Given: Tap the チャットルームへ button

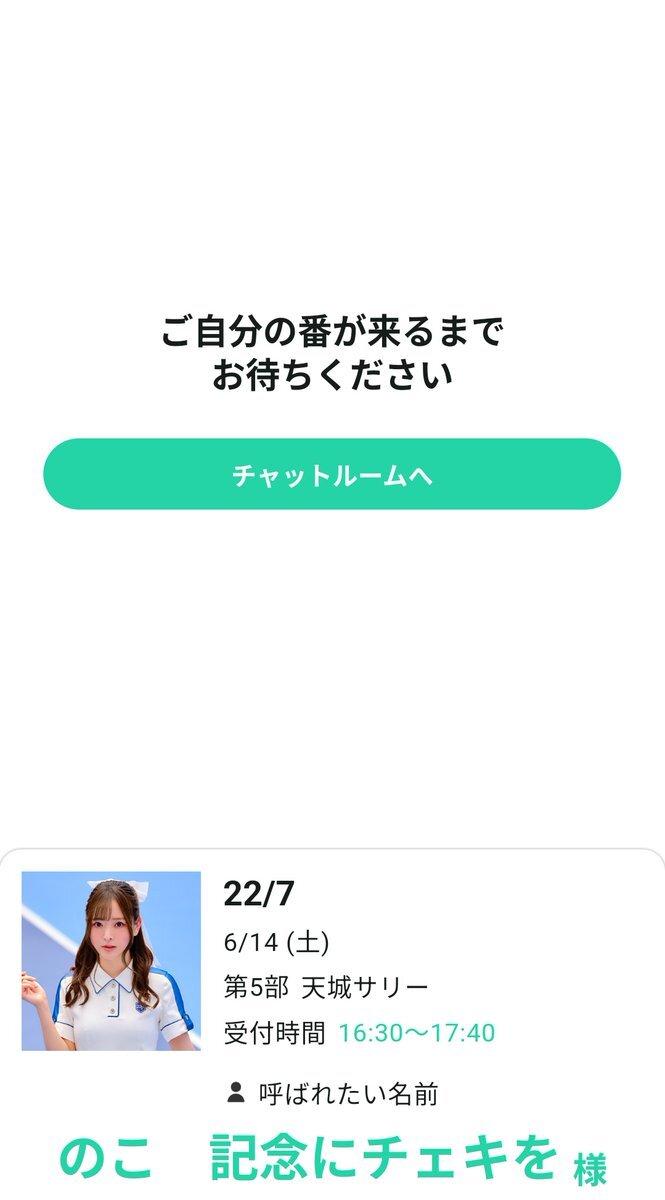Looking at the screenshot, I should click(x=332, y=474).
